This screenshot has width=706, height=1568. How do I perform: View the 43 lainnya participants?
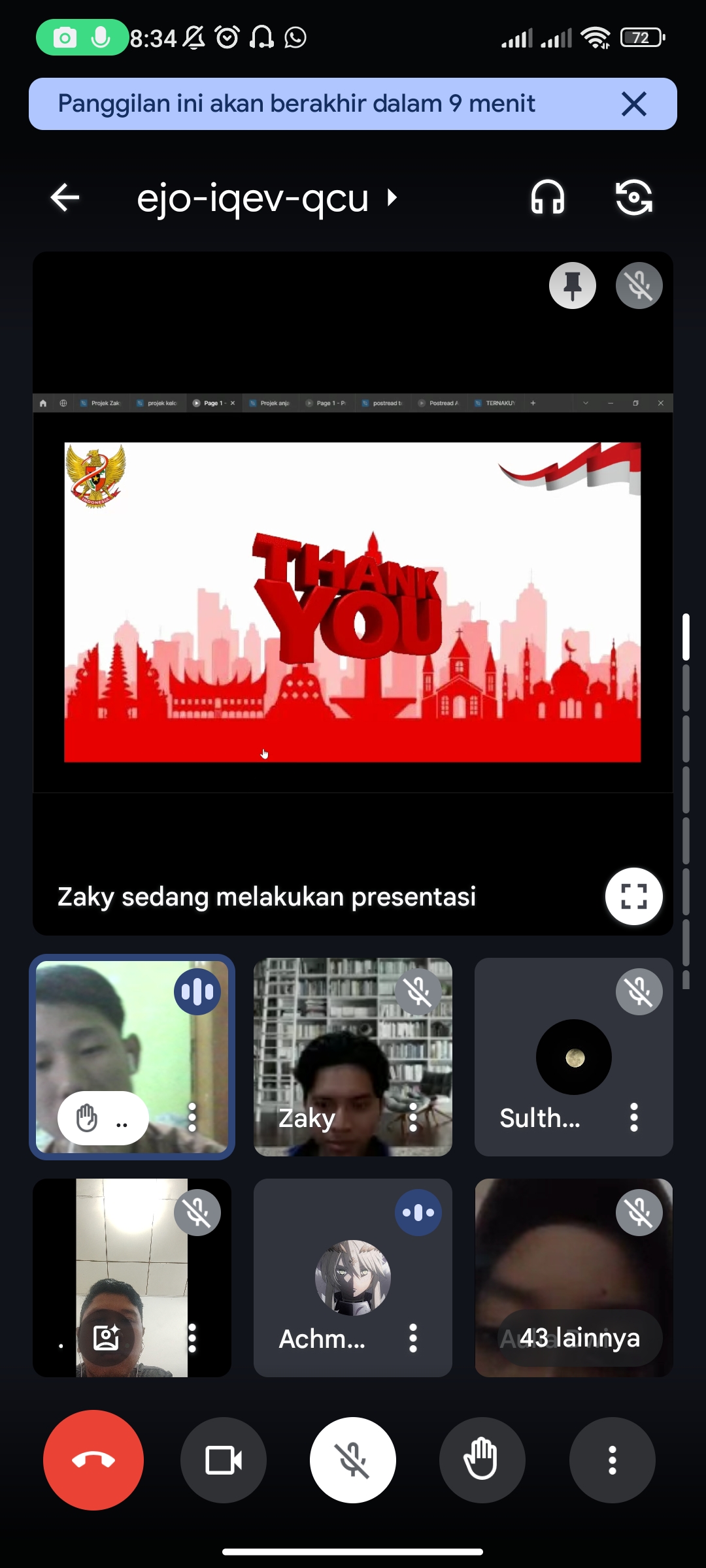pyautogui.click(x=580, y=1338)
